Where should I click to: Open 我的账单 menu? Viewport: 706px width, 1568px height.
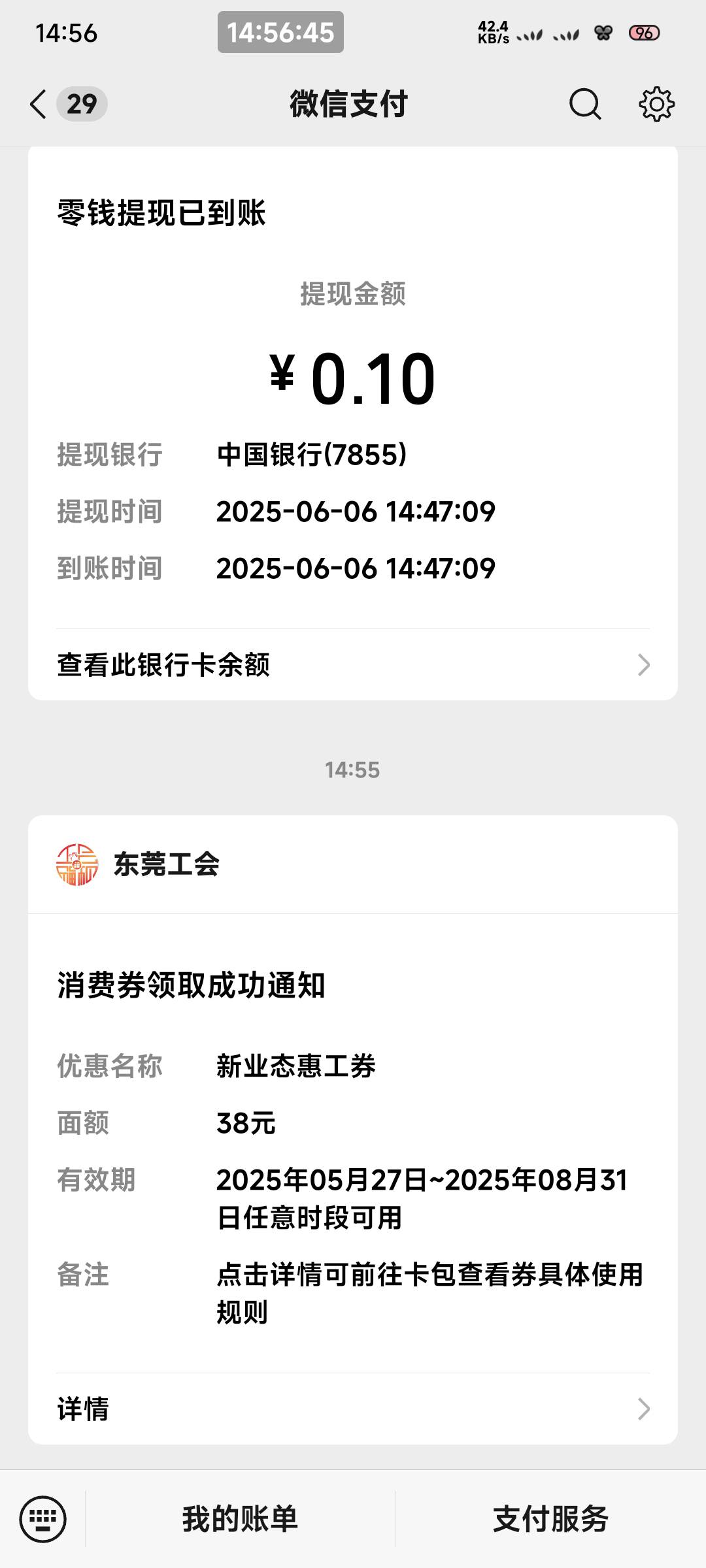tap(240, 1519)
